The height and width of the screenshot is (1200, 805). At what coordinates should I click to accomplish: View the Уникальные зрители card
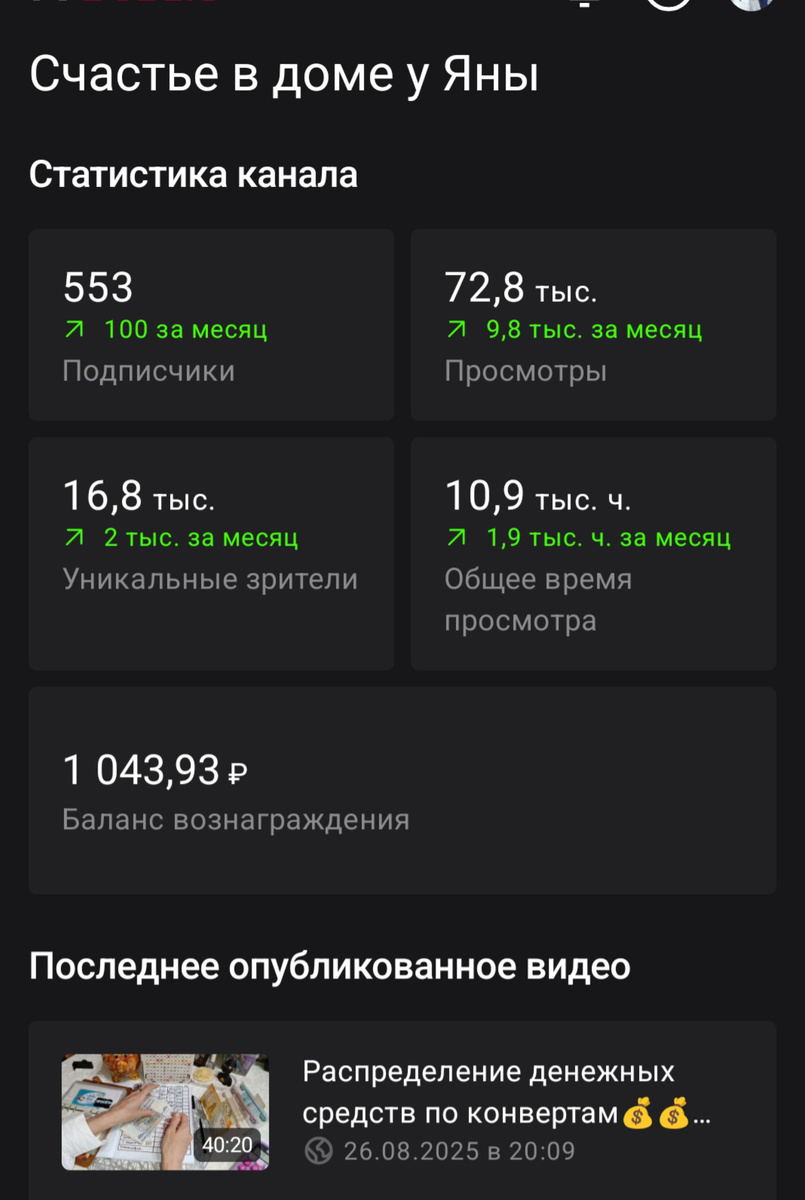coord(211,553)
